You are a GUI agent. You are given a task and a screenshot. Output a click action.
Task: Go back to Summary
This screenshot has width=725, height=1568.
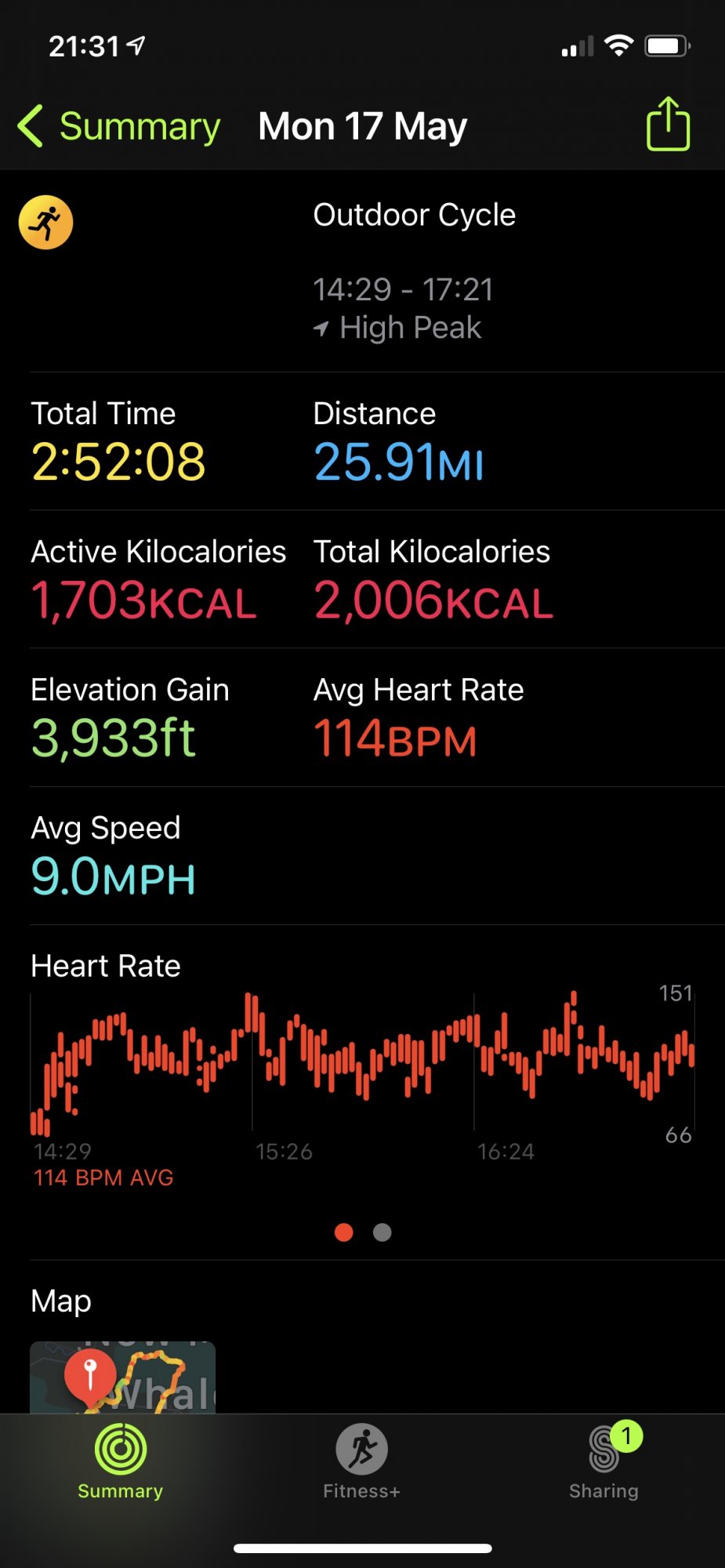click(x=119, y=126)
